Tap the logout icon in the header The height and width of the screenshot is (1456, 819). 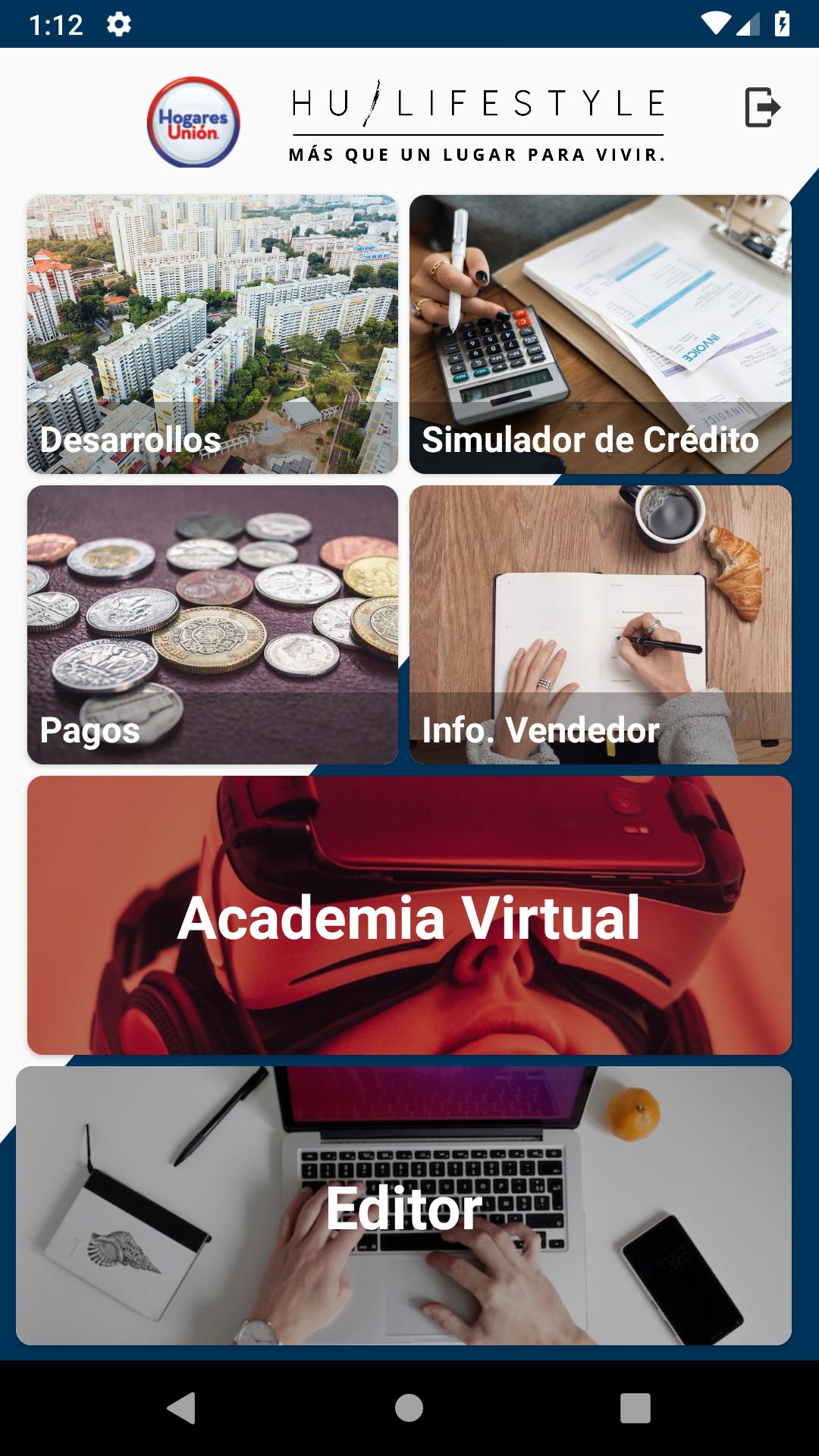(762, 107)
